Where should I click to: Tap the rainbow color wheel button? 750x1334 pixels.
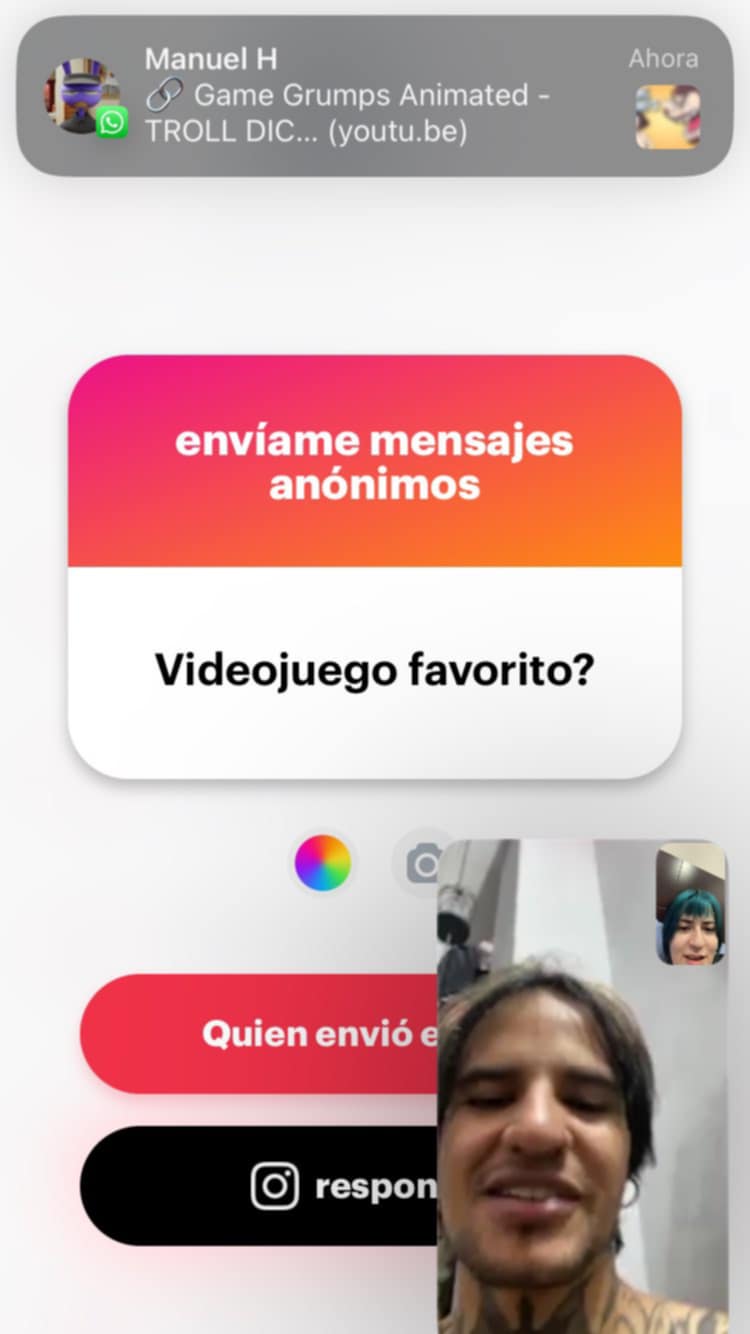point(323,862)
